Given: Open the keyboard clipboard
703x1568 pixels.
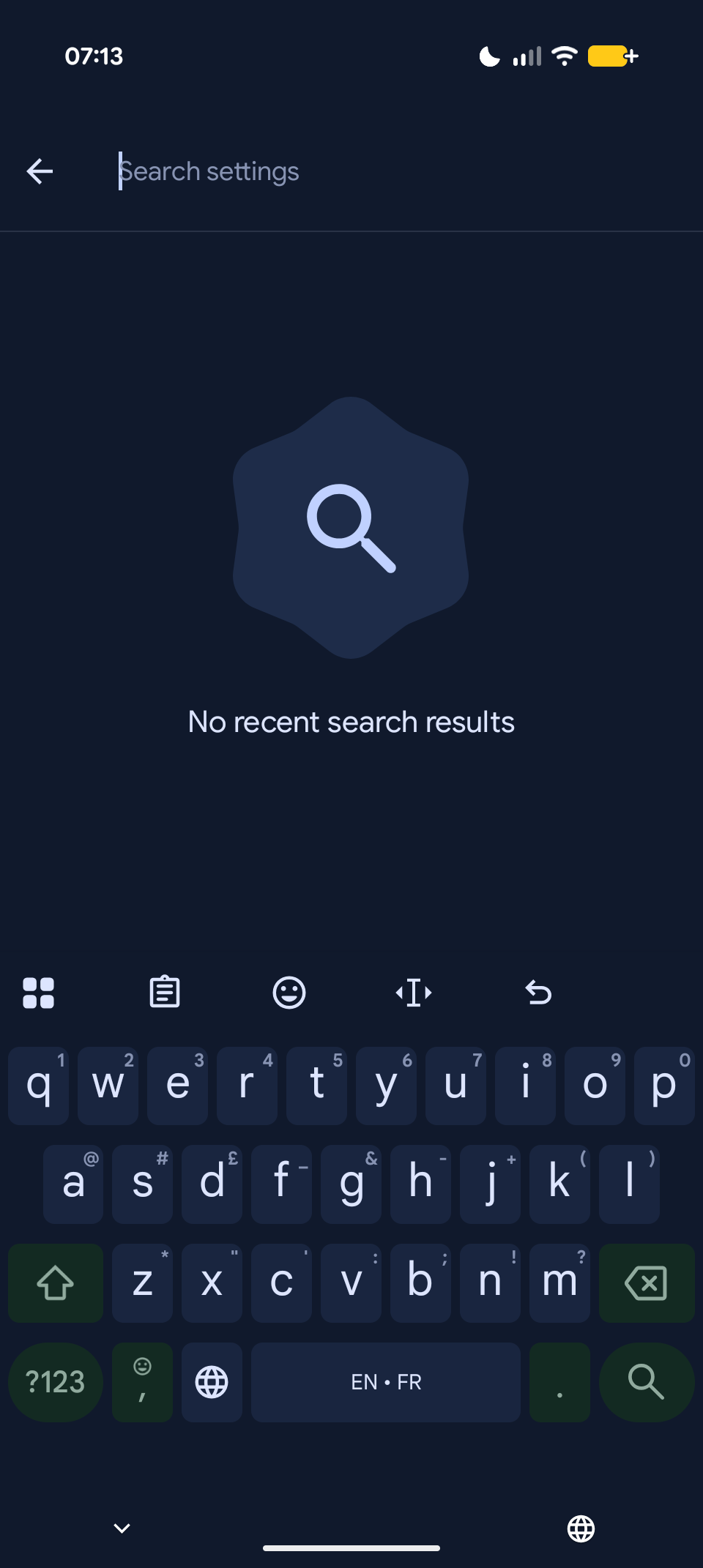Looking at the screenshot, I should click(x=165, y=993).
